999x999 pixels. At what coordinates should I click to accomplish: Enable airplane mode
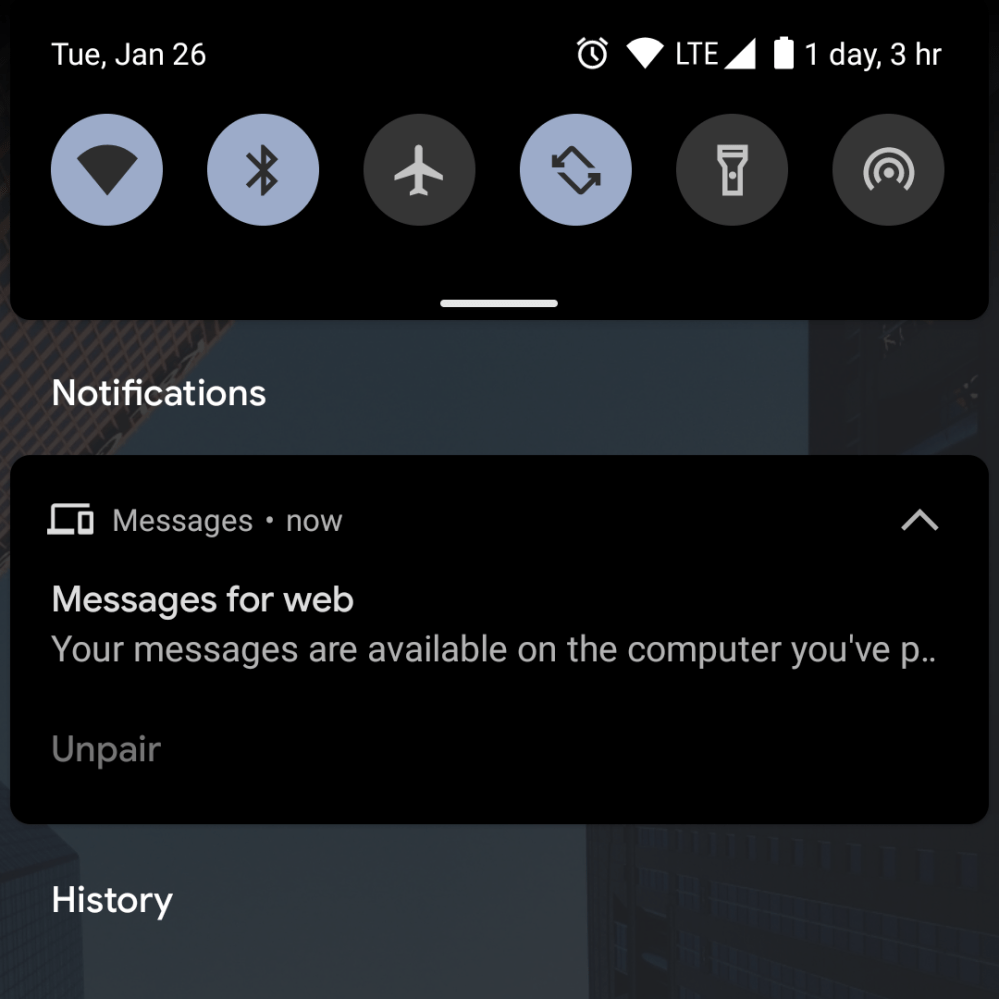point(419,170)
